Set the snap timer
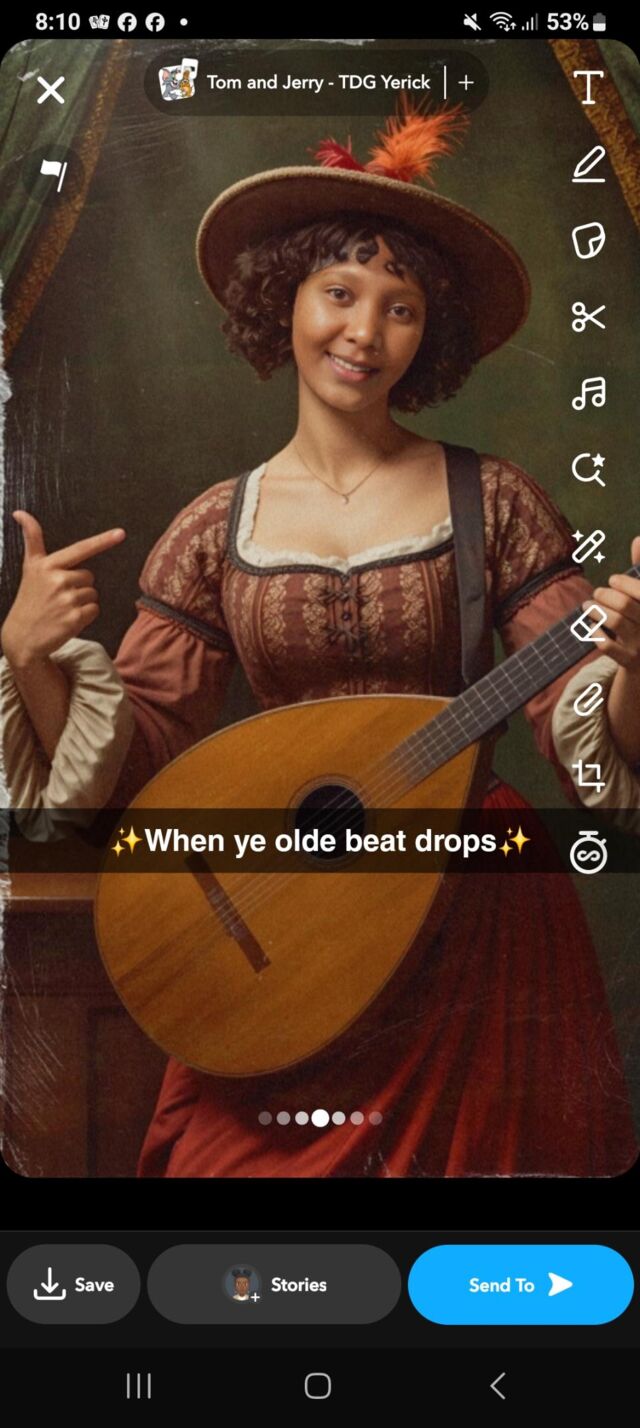640x1428 pixels. tap(588, 853)
